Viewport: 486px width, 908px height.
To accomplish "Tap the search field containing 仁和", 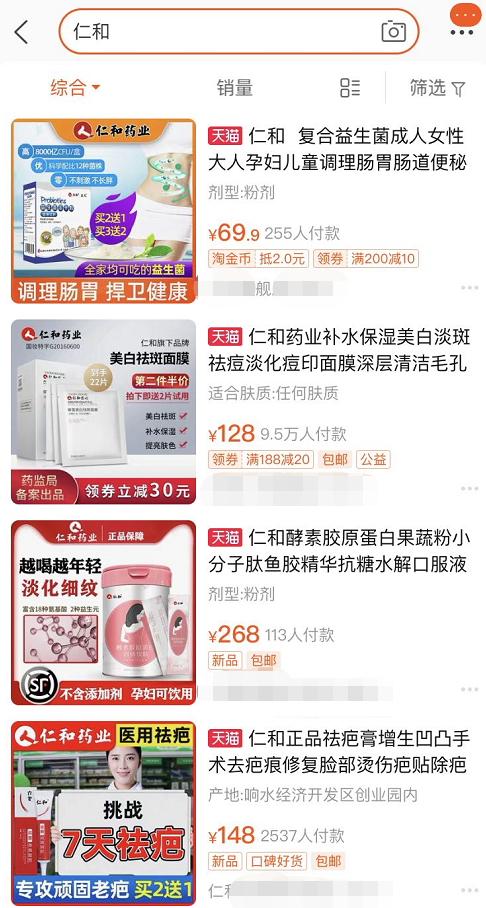I will (239, 31).
